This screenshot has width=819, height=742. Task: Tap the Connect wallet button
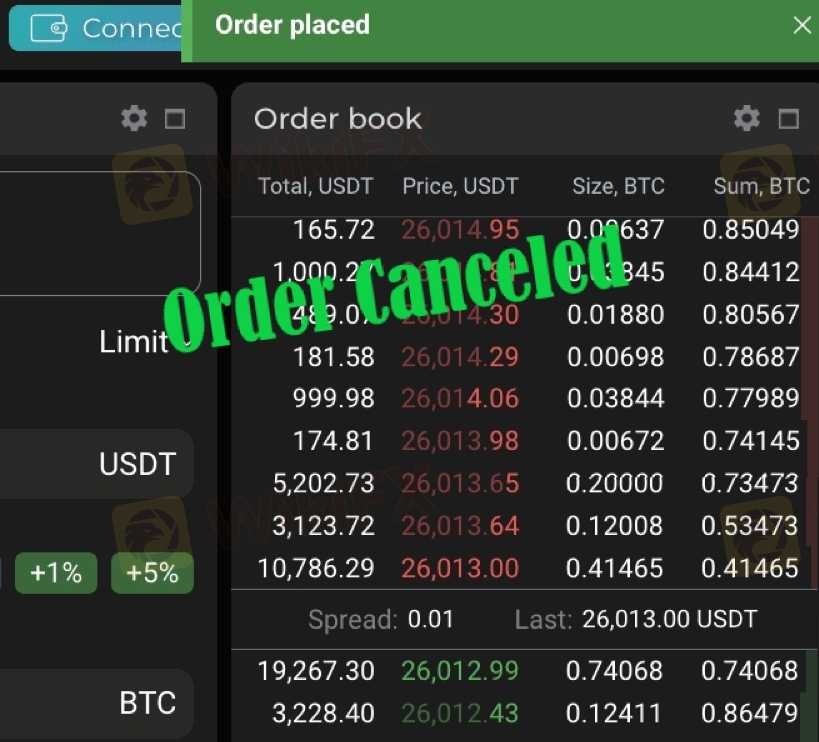pos(96,28)
